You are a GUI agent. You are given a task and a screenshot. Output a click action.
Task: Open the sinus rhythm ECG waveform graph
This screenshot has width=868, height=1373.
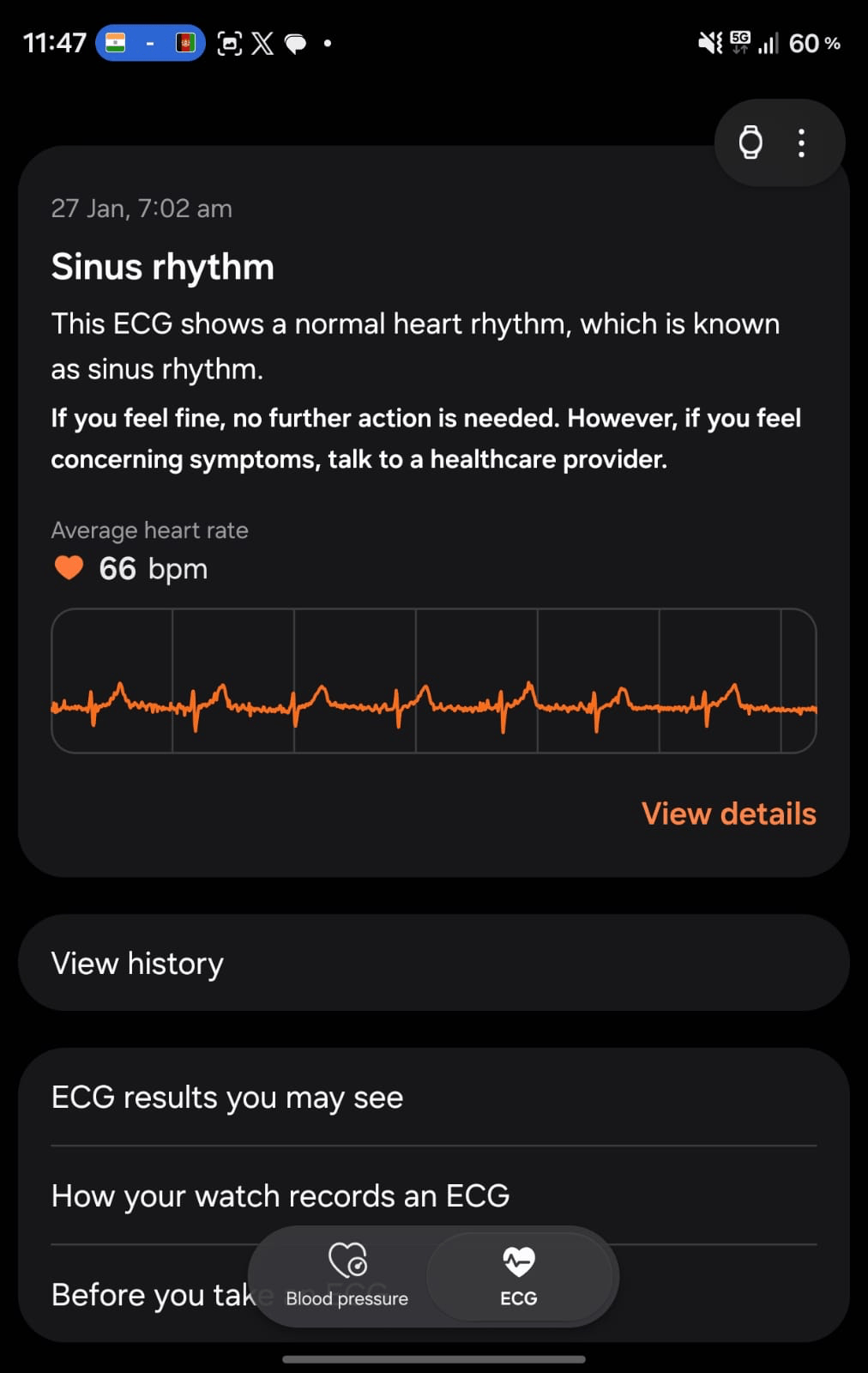434,680
